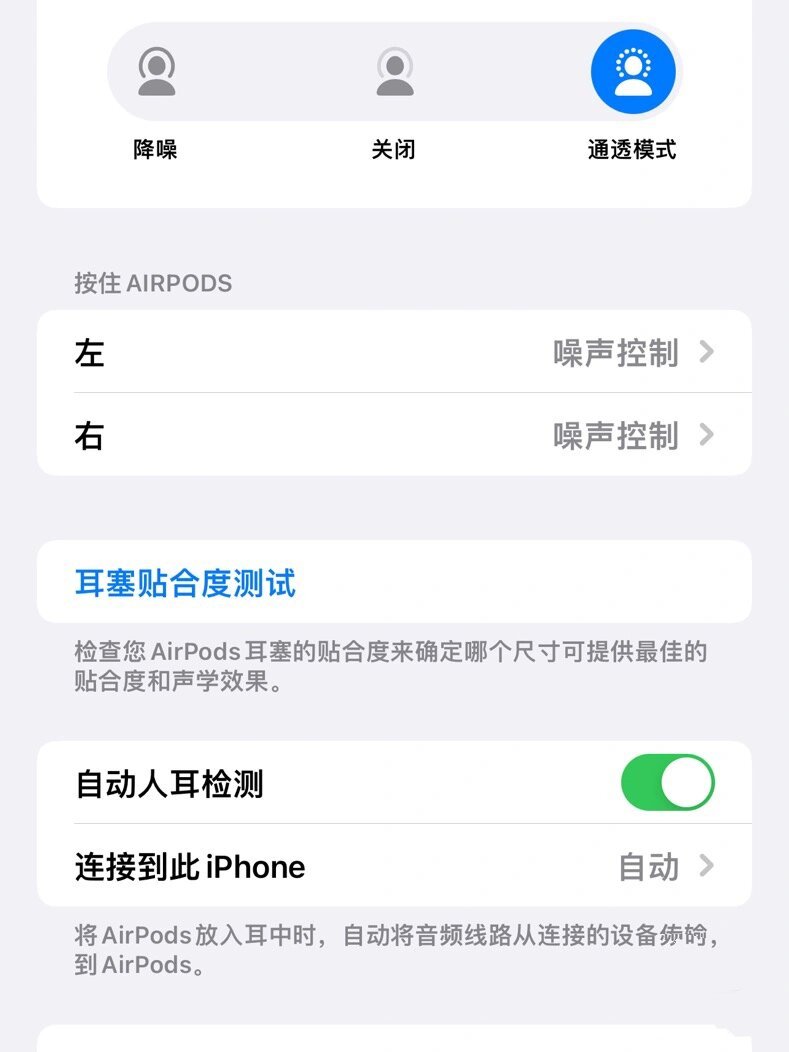Tap the chevron on the 右 row
Image resolution: width=789 pixels, height=1052 pixels.
(708, 435)
